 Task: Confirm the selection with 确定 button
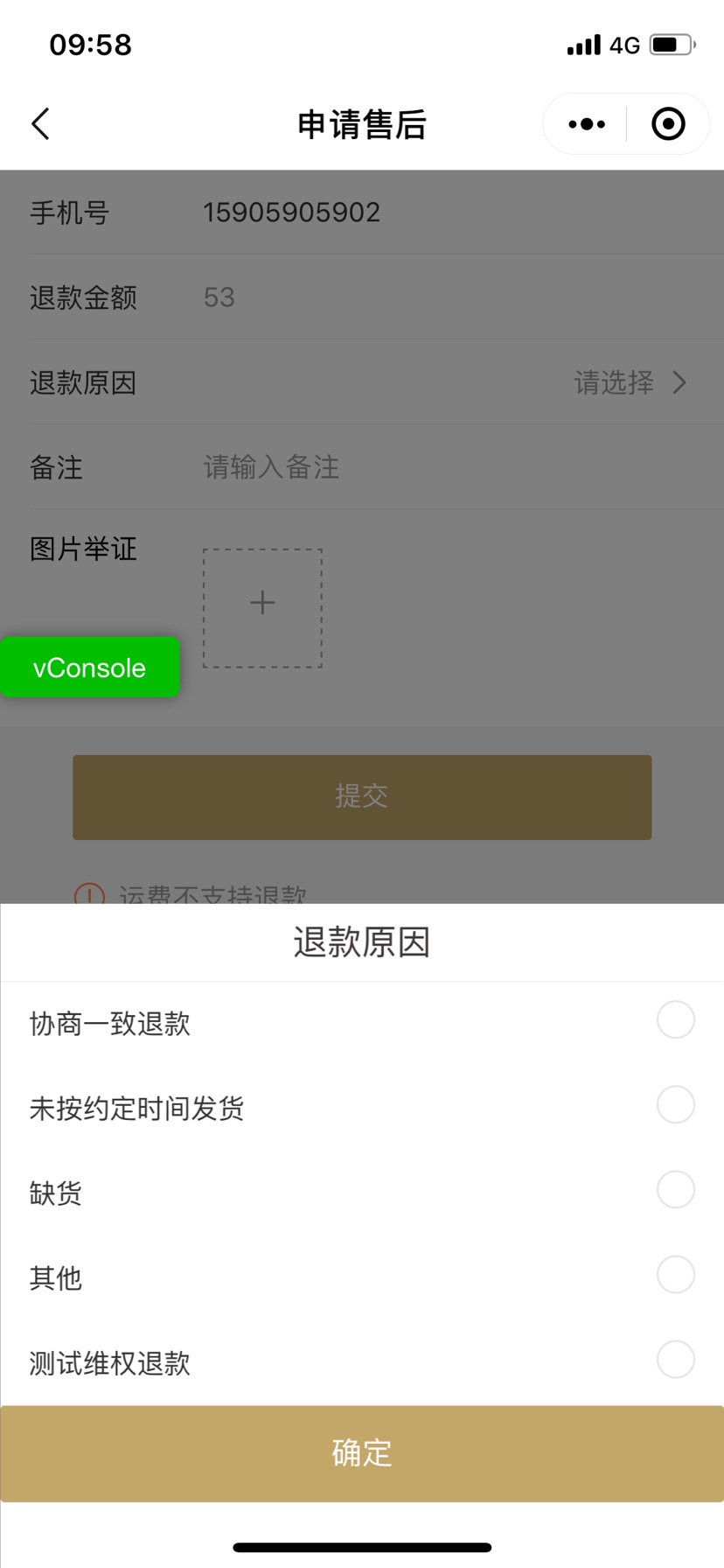tap(362, 1453)
